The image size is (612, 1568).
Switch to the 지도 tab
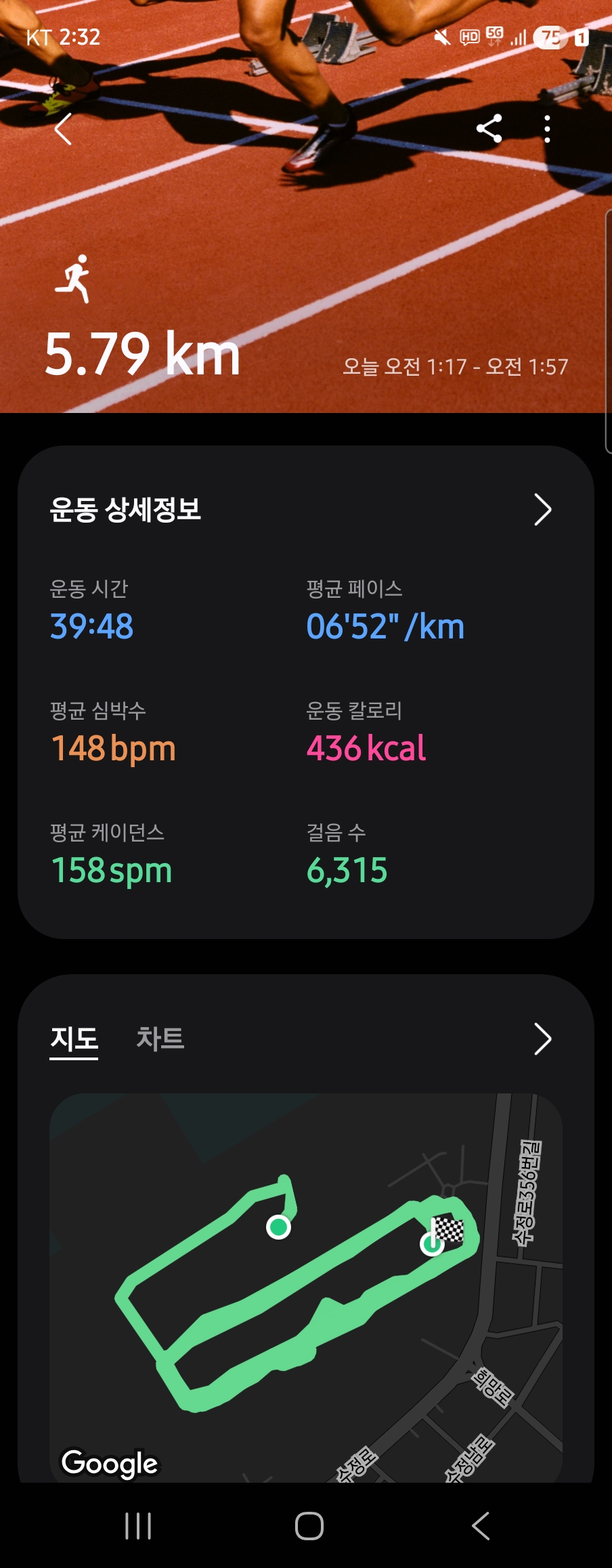[74, 1039]
